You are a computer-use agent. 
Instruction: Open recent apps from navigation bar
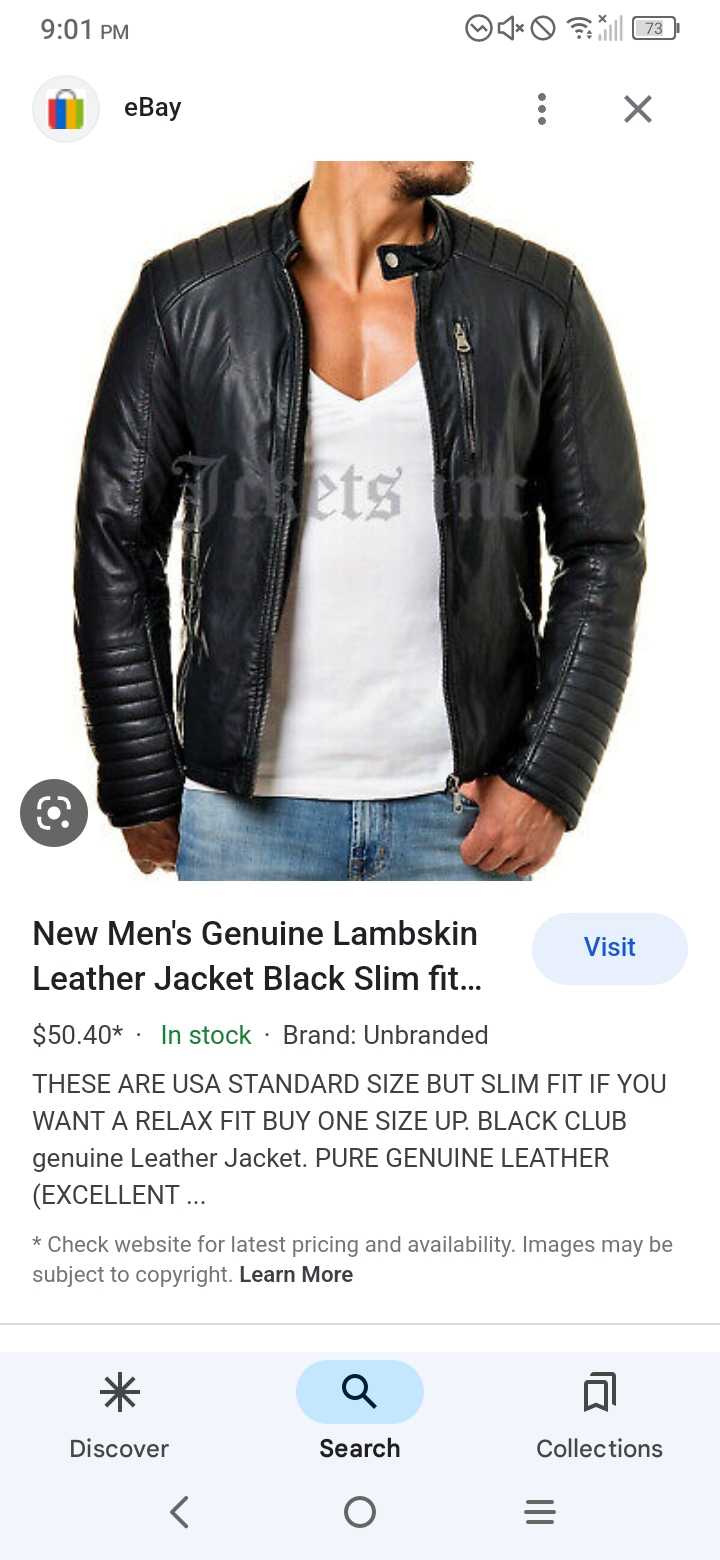pyautogui.click(x=540, y=1512)
